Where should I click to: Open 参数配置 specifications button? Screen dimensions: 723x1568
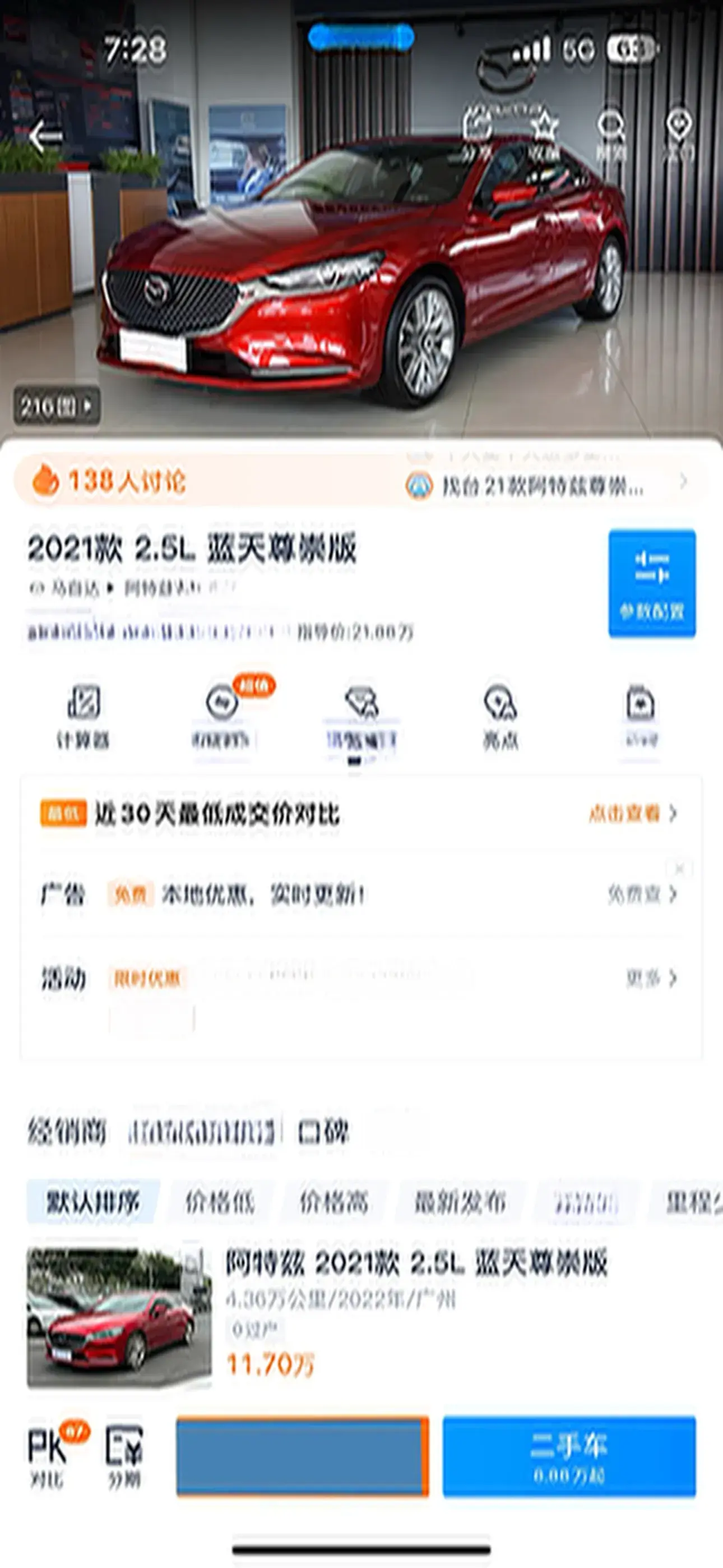click(652, 583)
